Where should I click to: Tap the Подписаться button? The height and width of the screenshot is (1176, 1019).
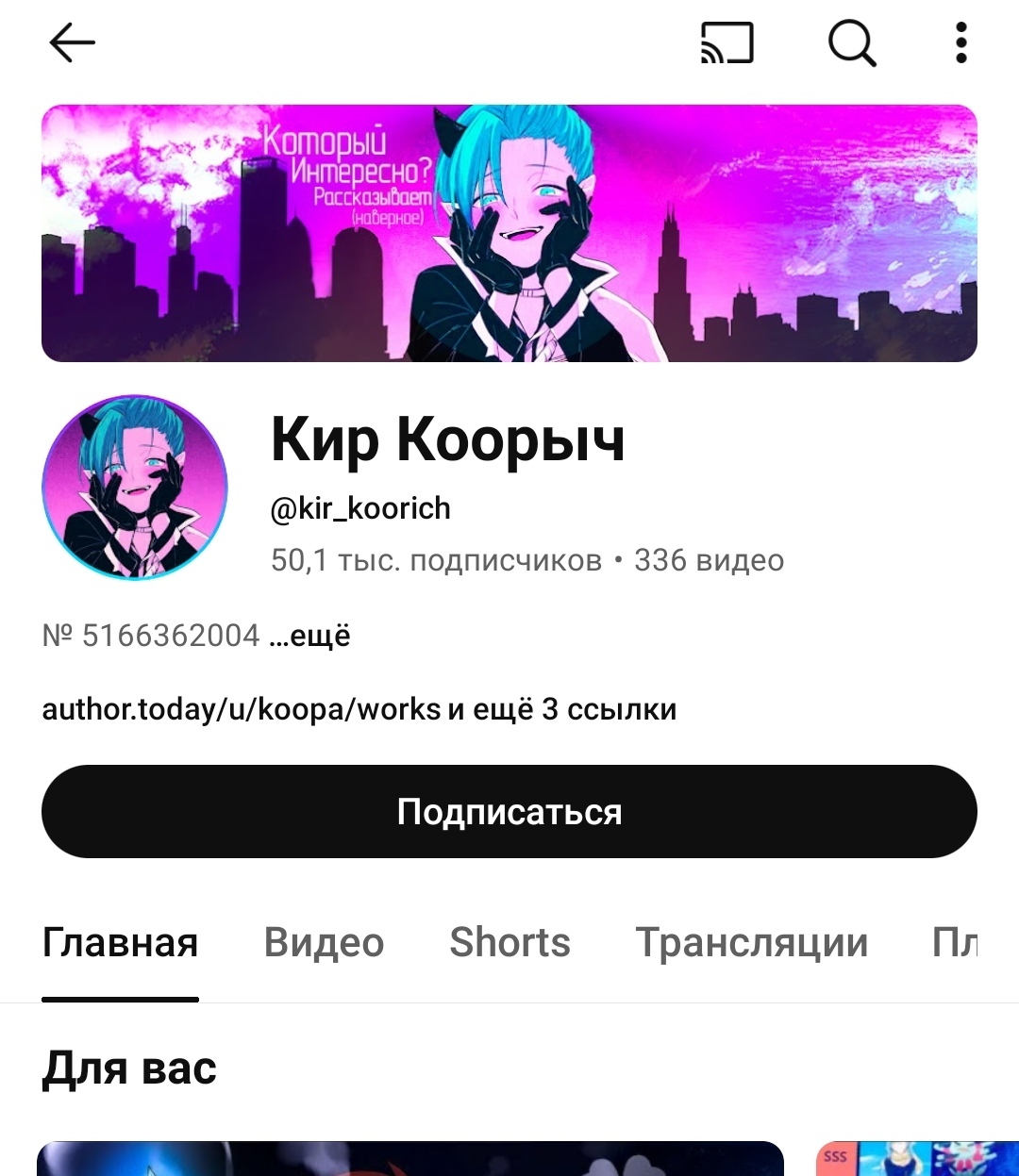[x=509, y=811]
